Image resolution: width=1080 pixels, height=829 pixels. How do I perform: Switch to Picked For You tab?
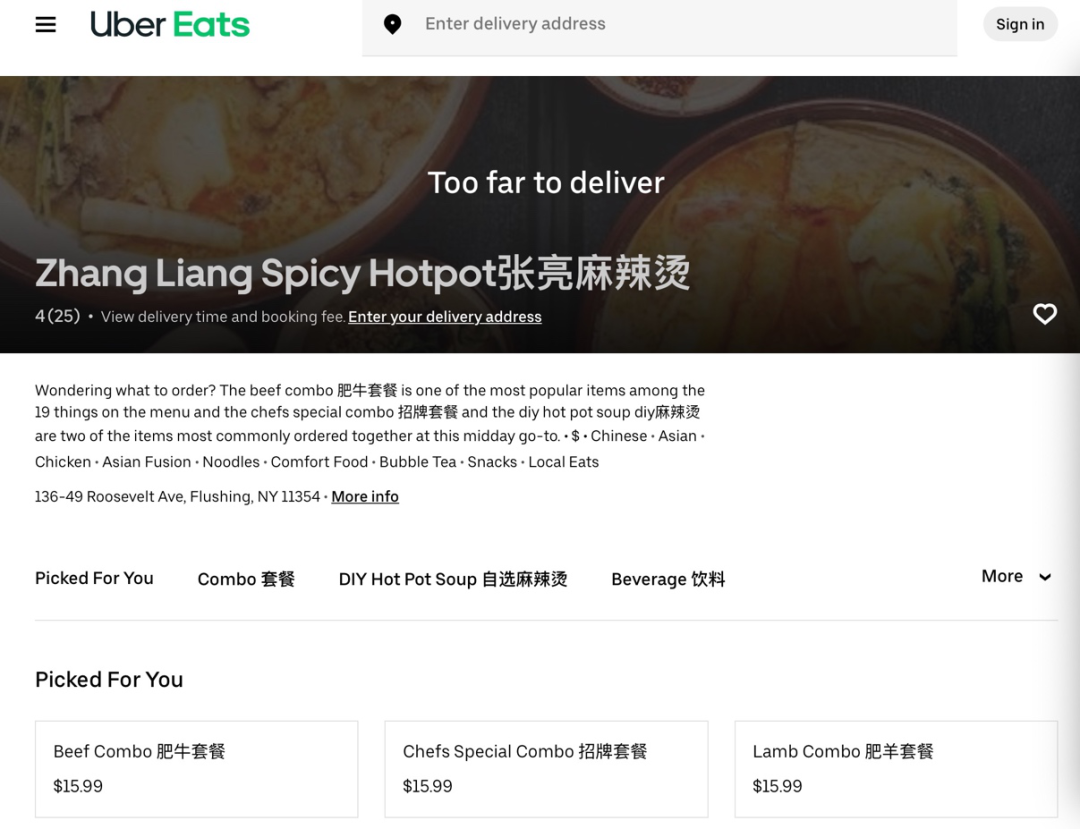point(94,578)
